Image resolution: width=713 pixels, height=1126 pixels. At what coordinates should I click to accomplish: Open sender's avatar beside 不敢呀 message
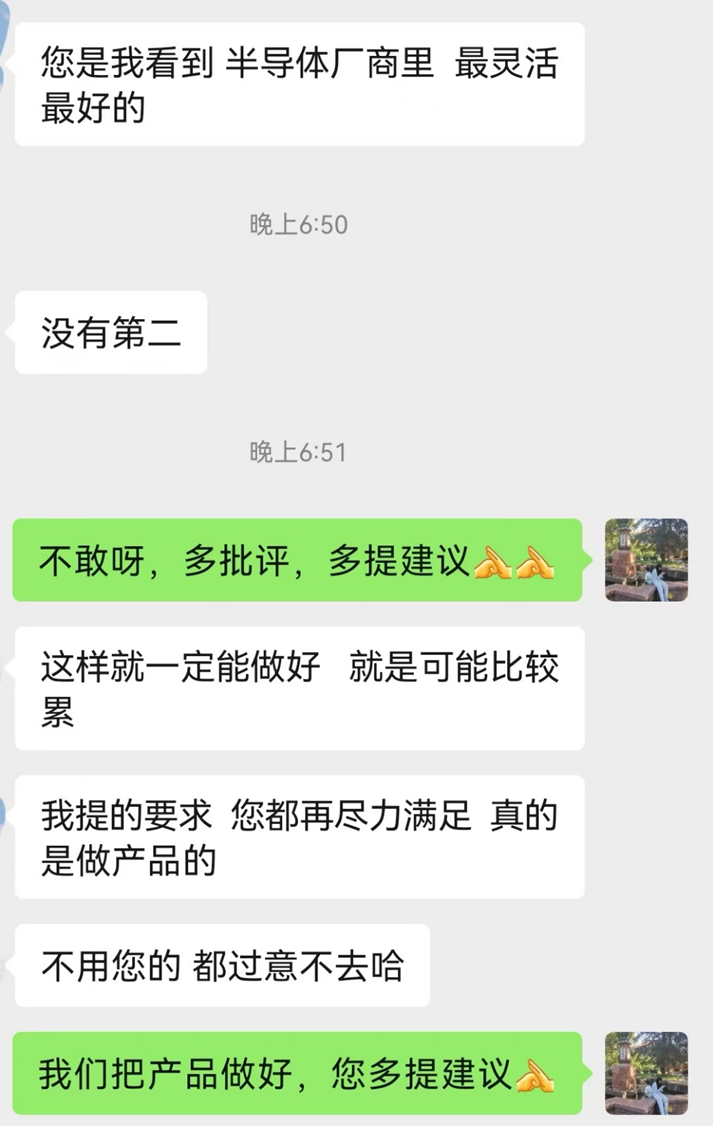[x=646, y=560]
